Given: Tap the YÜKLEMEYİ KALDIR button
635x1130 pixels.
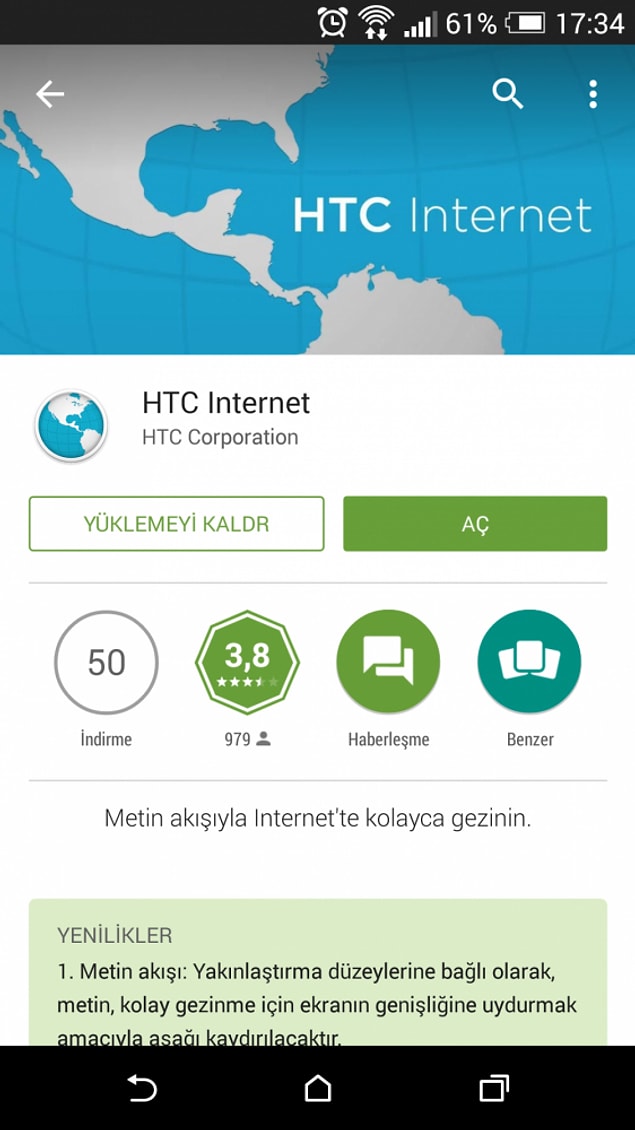Looking at the screenshot, I should pos(176,524).
